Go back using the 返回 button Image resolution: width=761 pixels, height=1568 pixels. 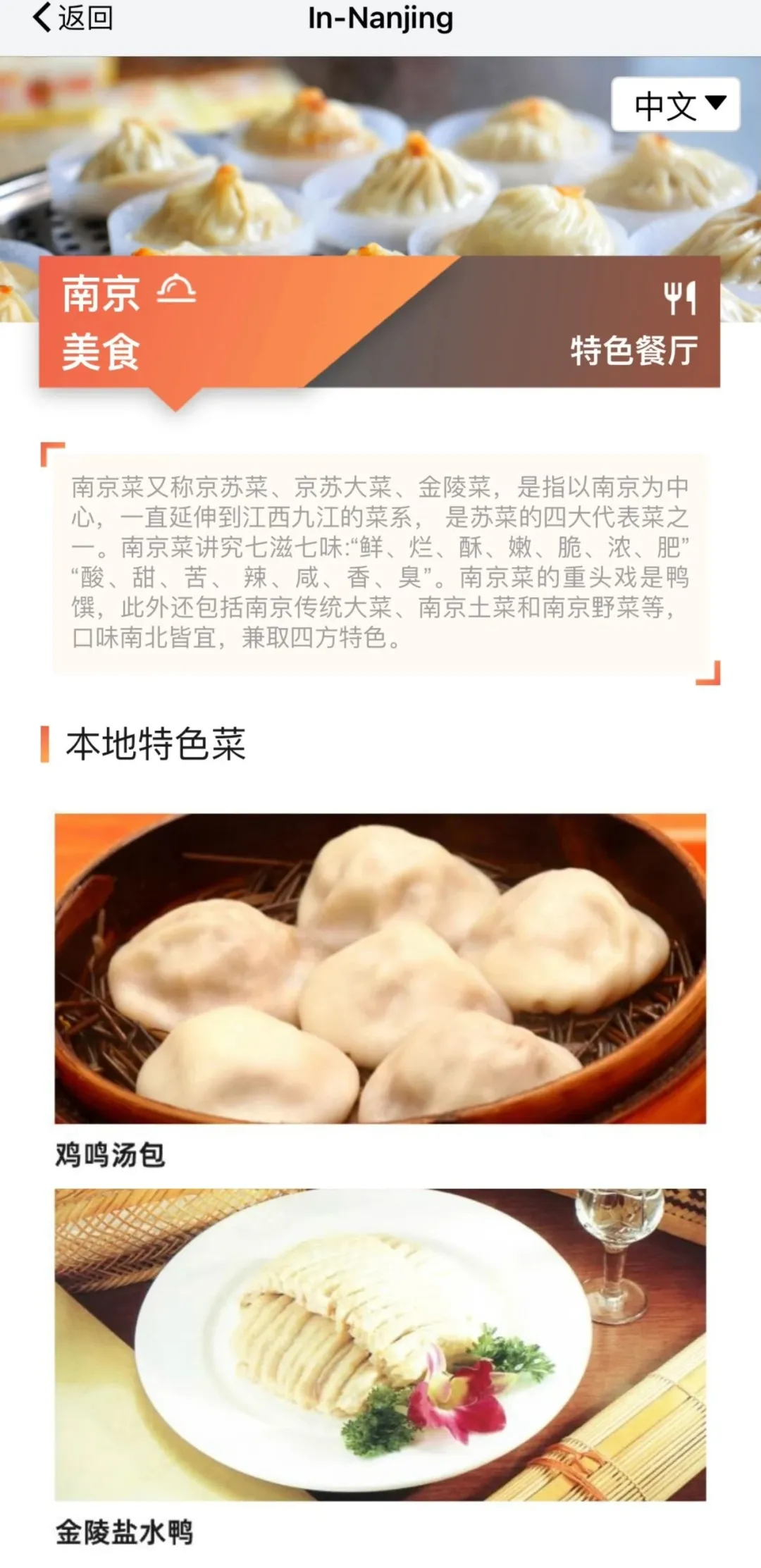[x=72, y=18]
